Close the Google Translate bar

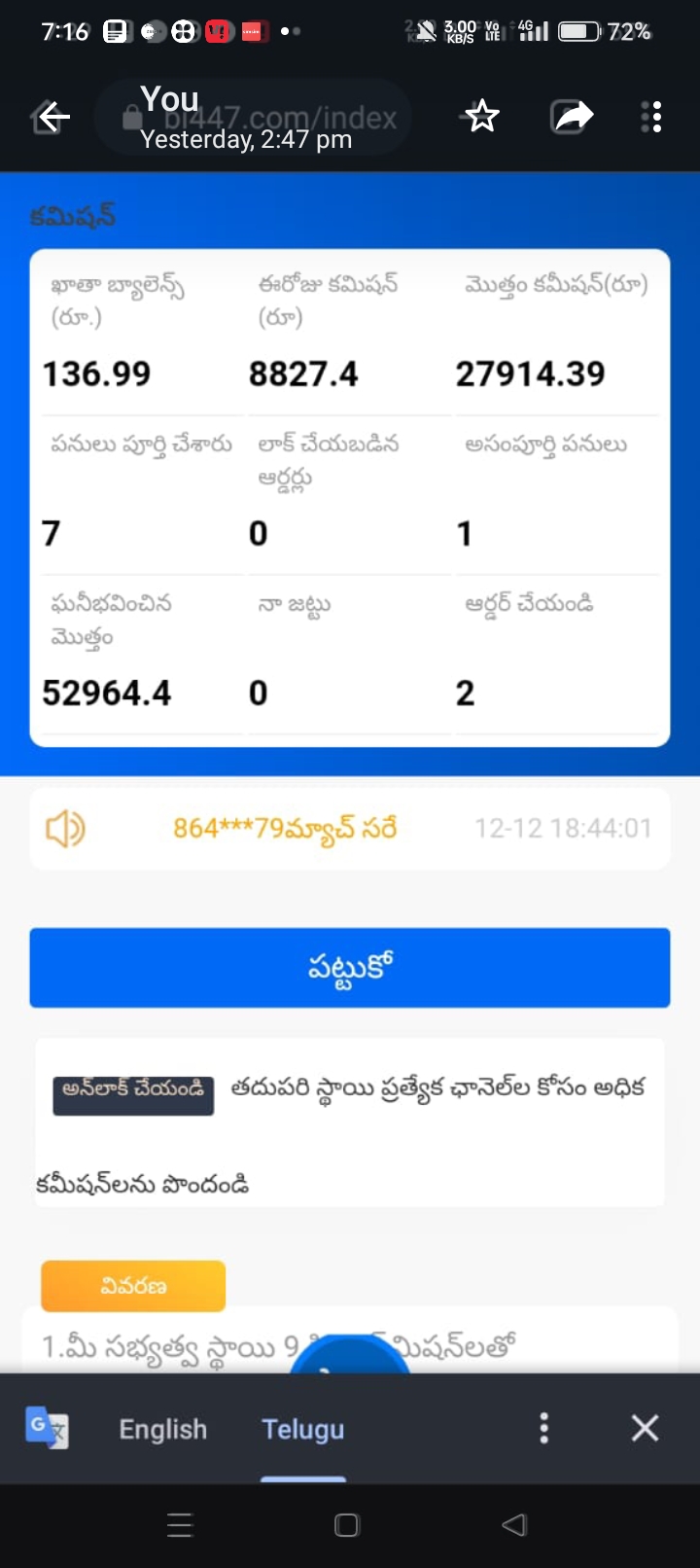click(645, 1428)
